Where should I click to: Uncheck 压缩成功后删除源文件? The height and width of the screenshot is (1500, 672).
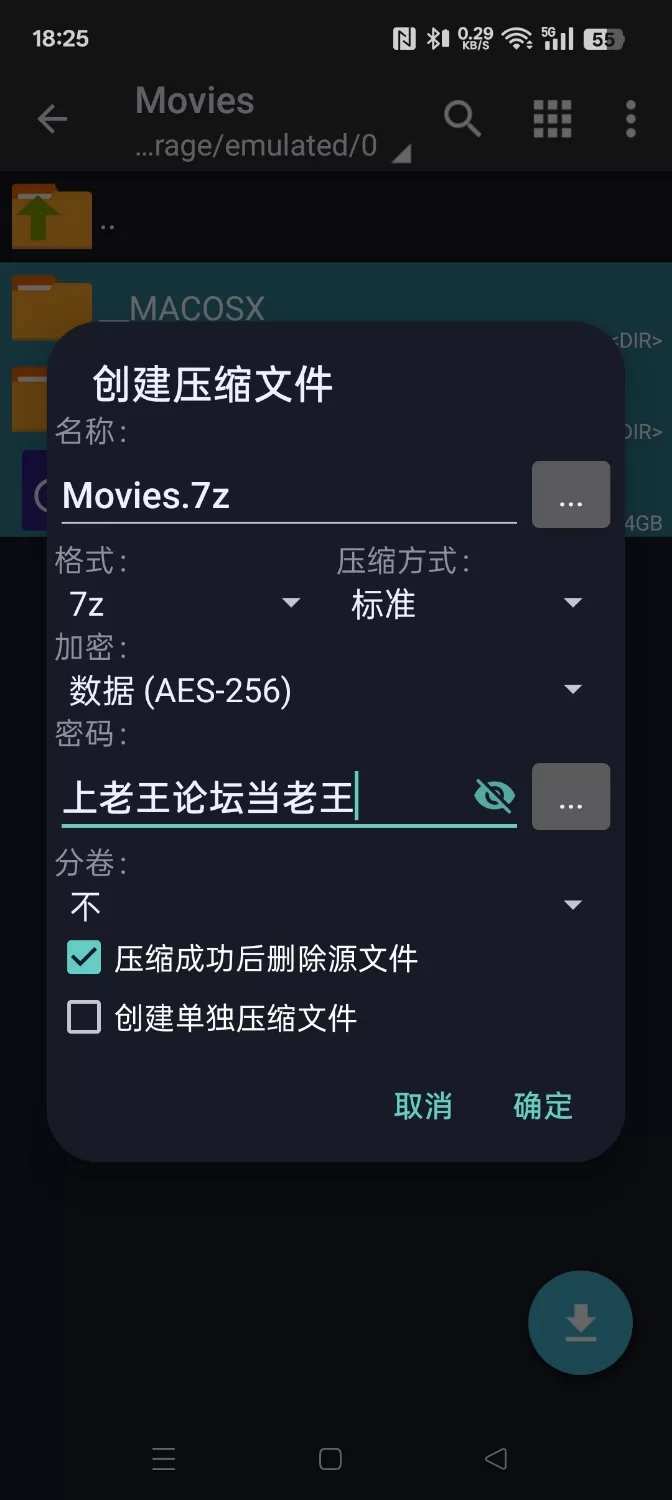(x=84, y=958)
